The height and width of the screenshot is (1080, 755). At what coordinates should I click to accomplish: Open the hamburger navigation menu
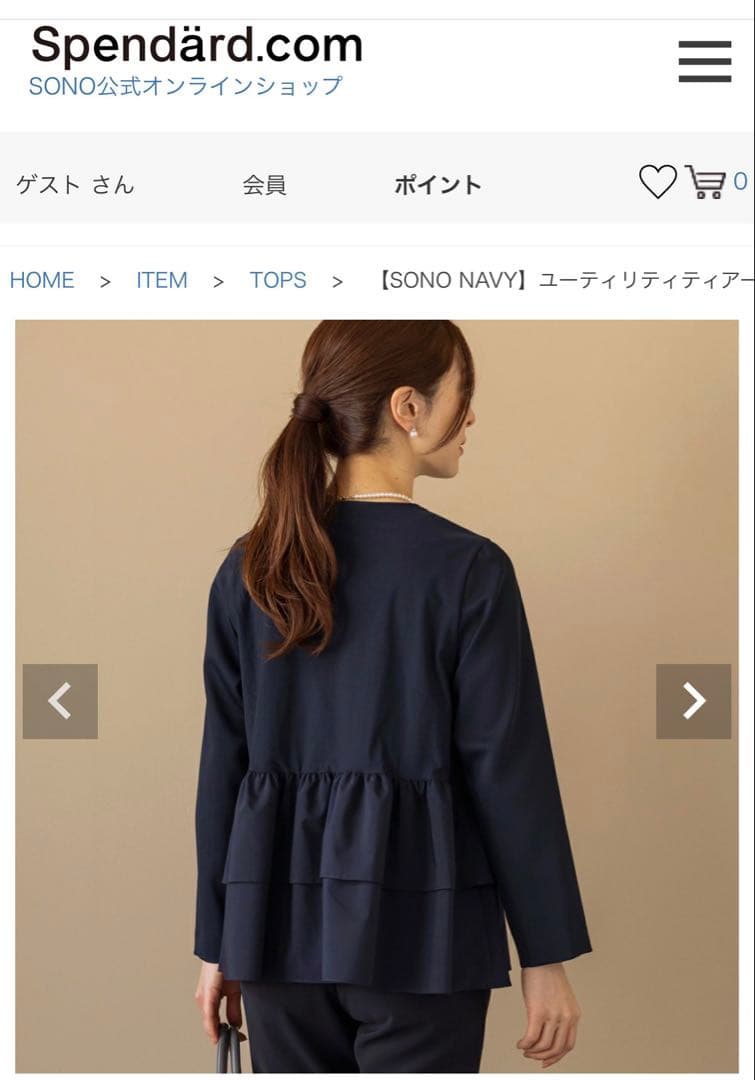(x=703, y=62)
